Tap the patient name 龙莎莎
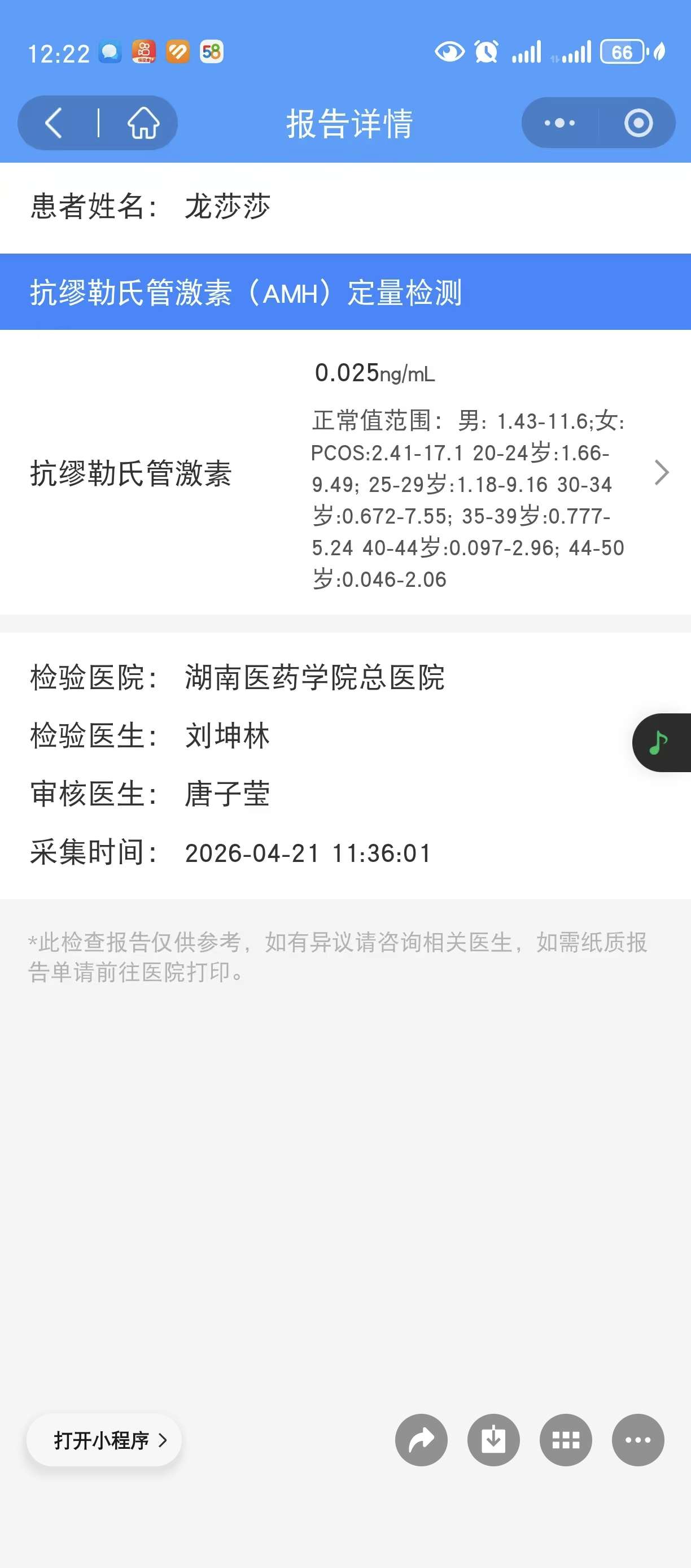The height and width of the screenshot is (1568, 691). tap(228, 207)
